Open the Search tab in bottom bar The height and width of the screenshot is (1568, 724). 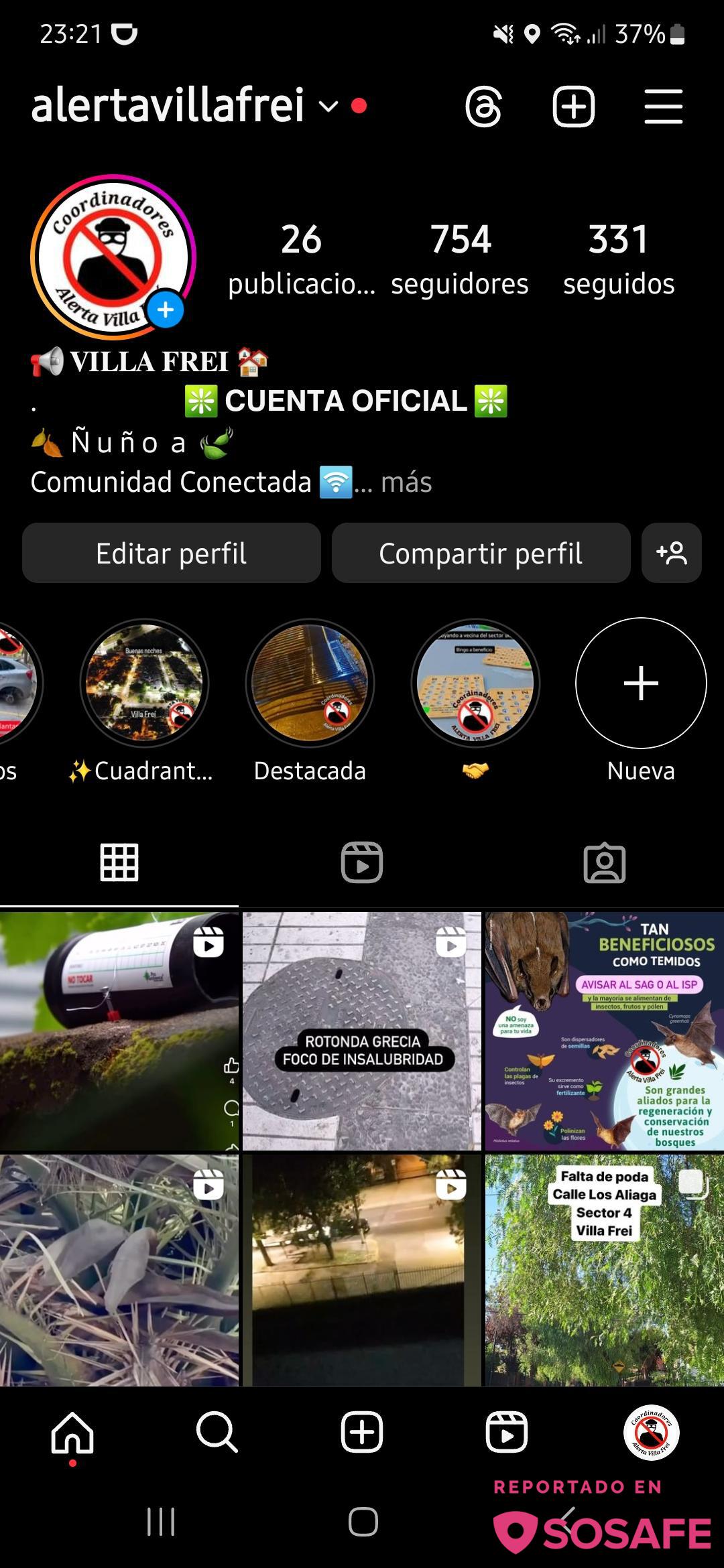(217, 1432)
